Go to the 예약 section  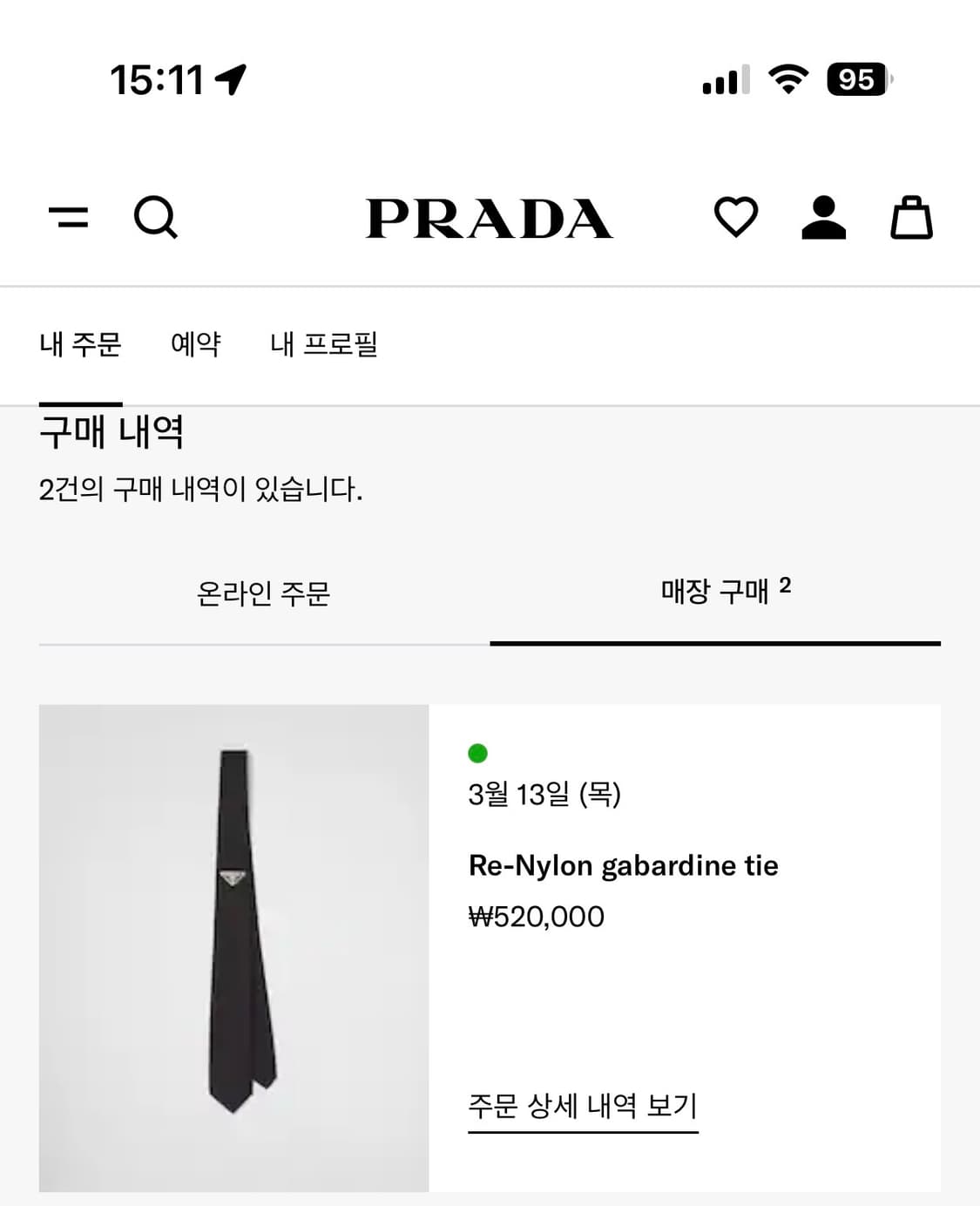point(196,345)
